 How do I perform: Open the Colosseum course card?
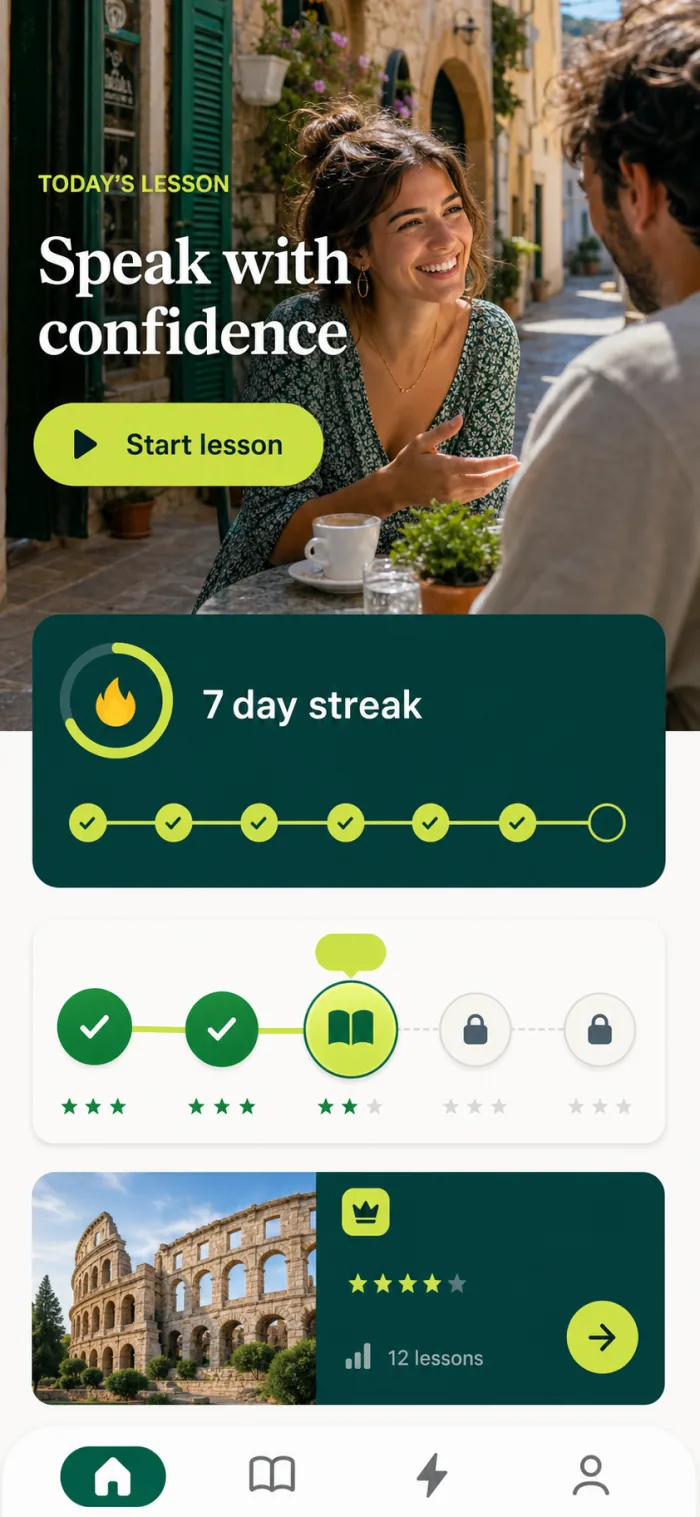[x=348, y=1288]
